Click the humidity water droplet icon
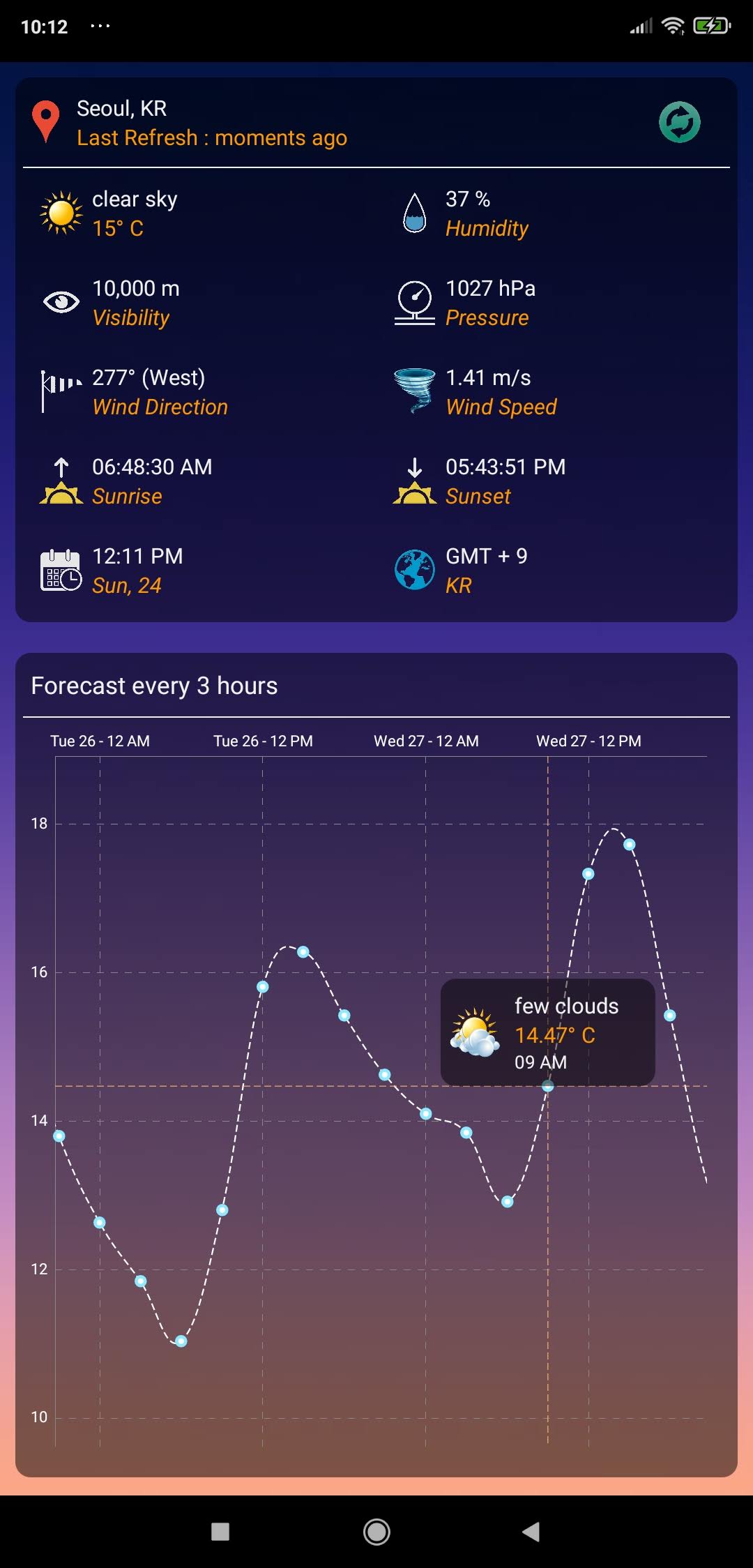 tap(416, 213)
